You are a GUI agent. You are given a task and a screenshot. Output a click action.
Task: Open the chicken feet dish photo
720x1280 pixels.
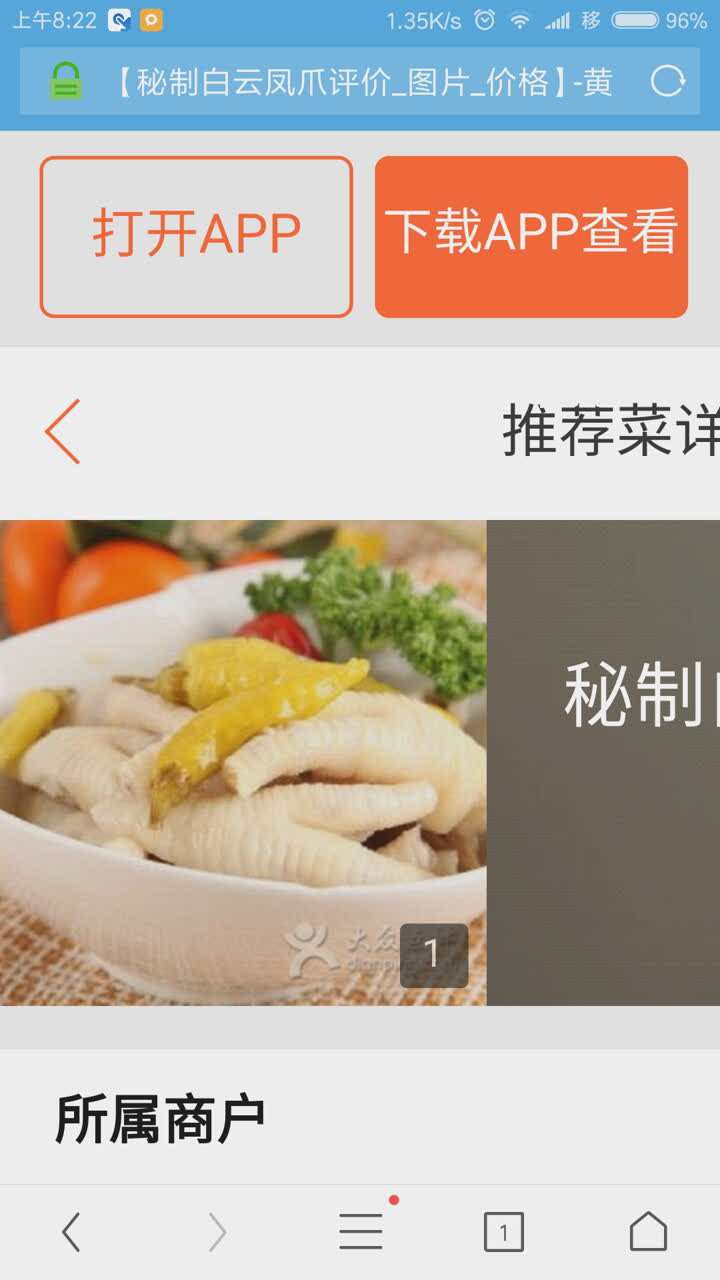click(x=243, y=762)
